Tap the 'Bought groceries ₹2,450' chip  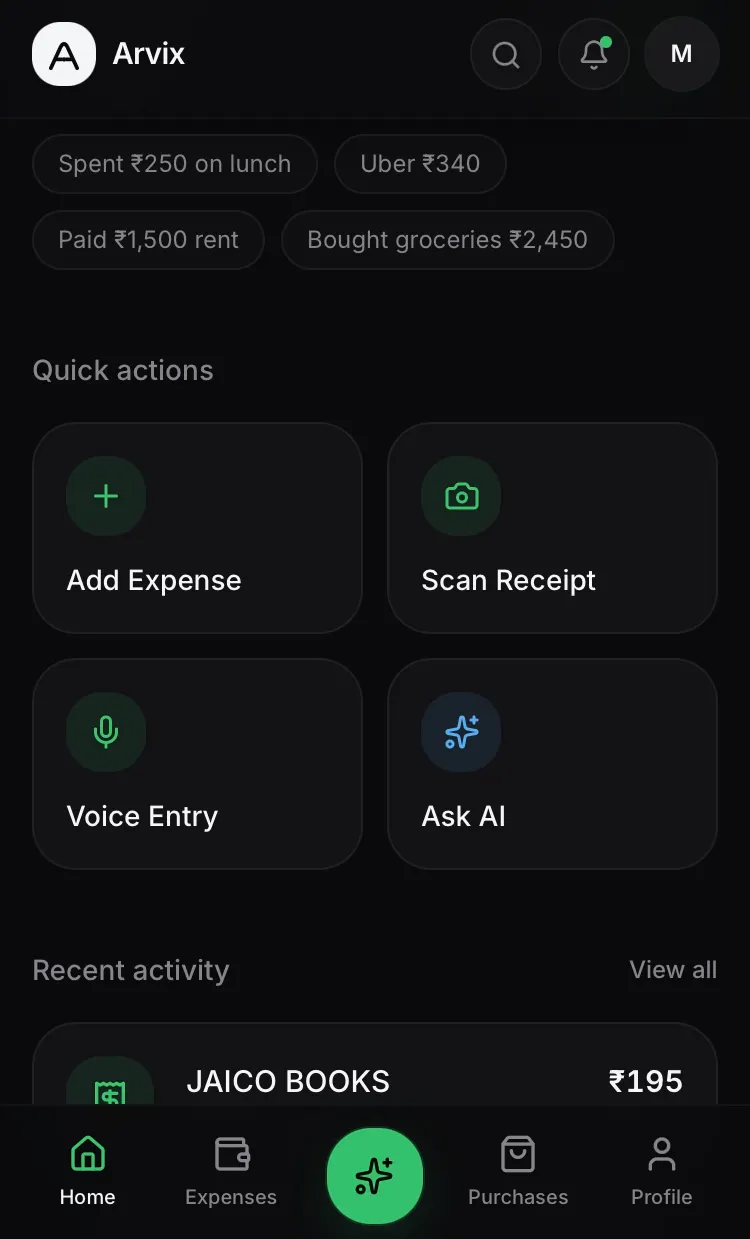coord(447,240)
